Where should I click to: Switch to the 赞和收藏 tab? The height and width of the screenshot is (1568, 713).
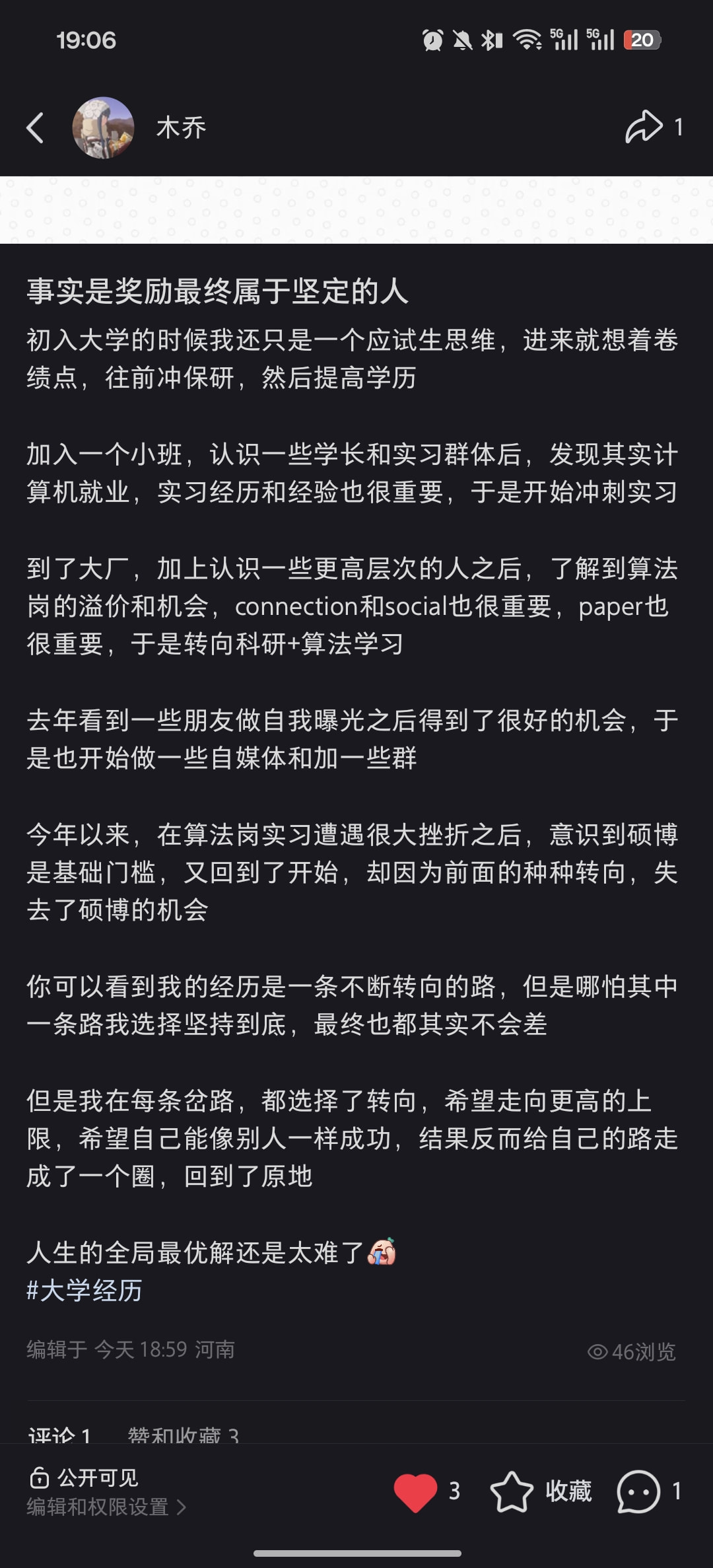pyautogui.click(x=183, y=1435)
